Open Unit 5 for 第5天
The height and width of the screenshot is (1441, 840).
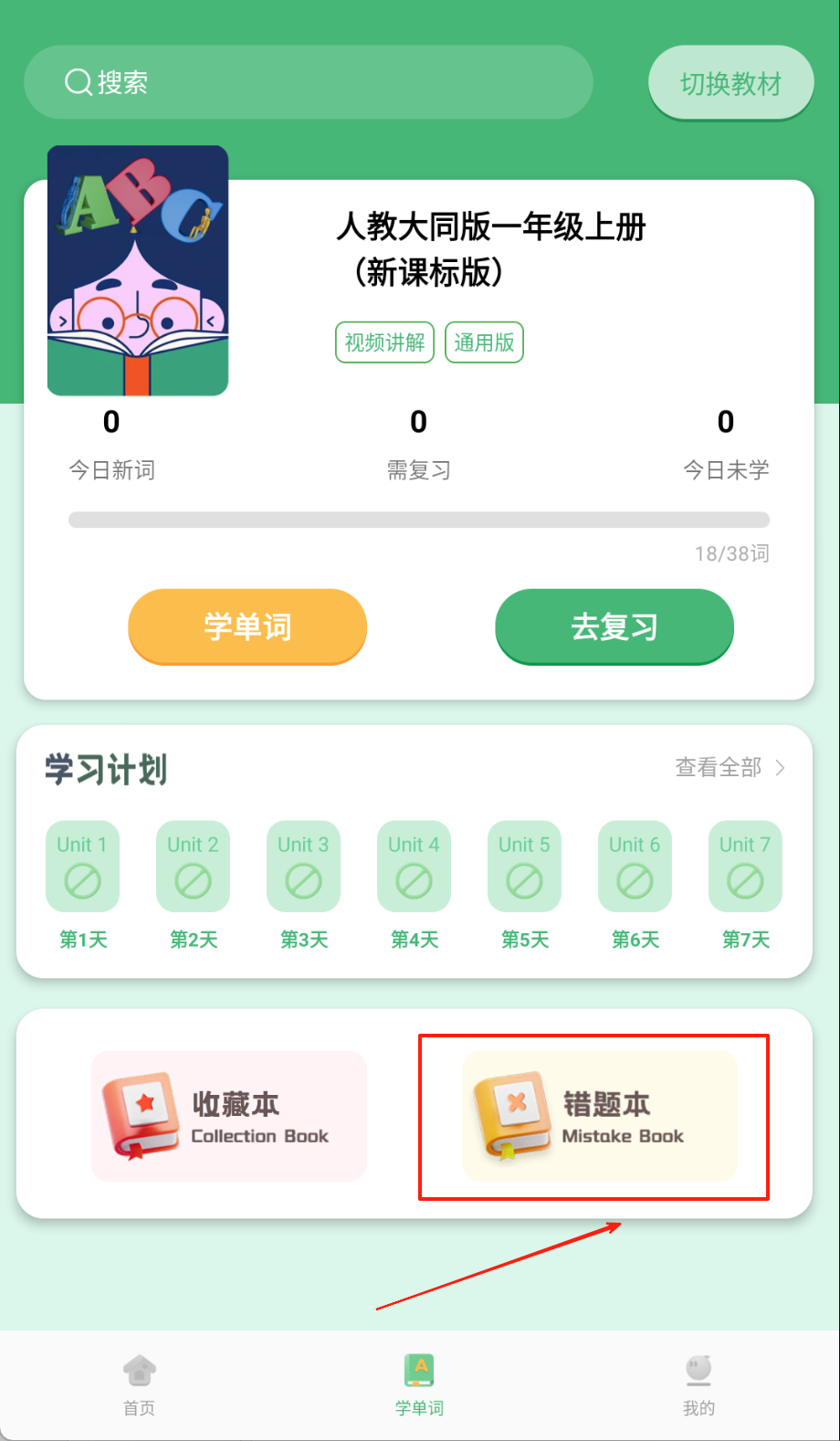pos(525,867)
